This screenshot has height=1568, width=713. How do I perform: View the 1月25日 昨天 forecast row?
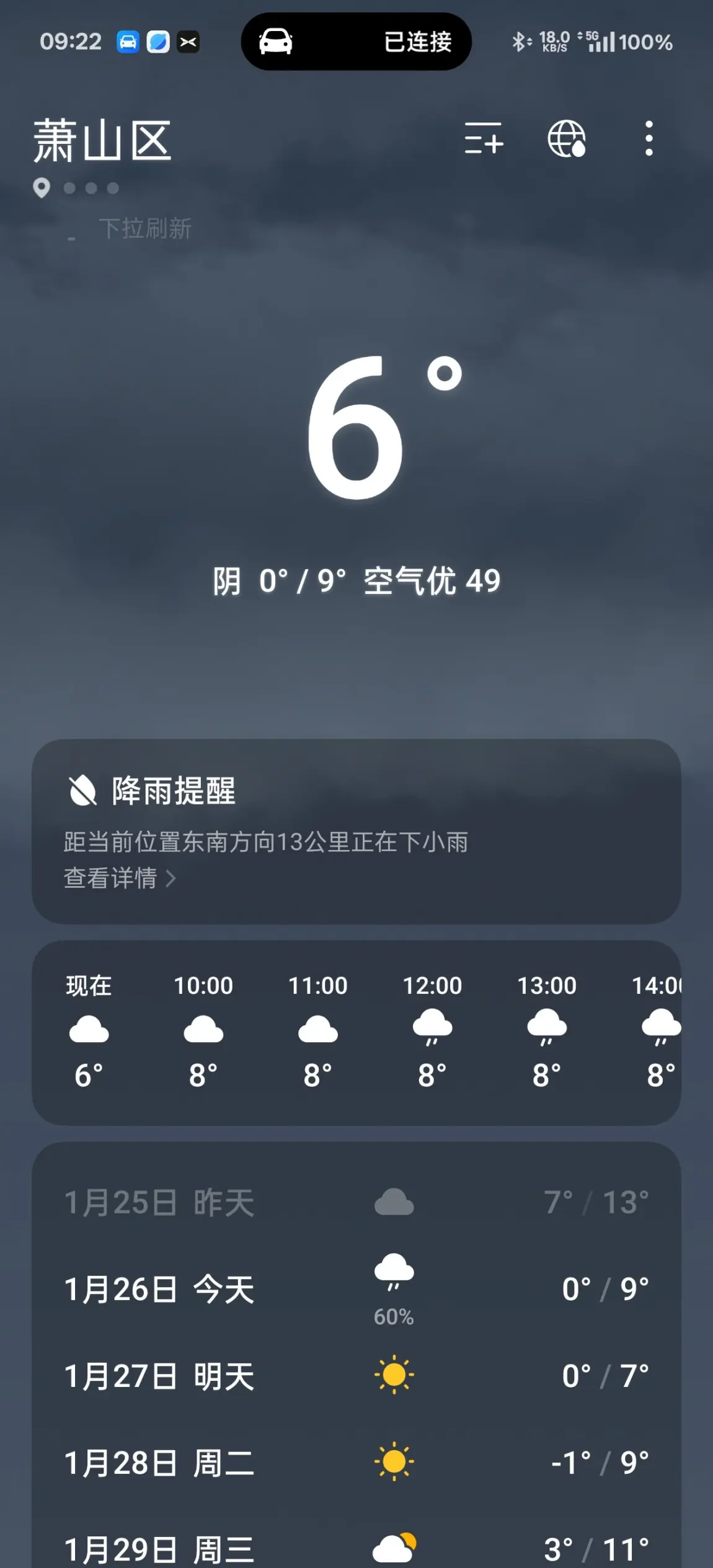point(356,1202)
